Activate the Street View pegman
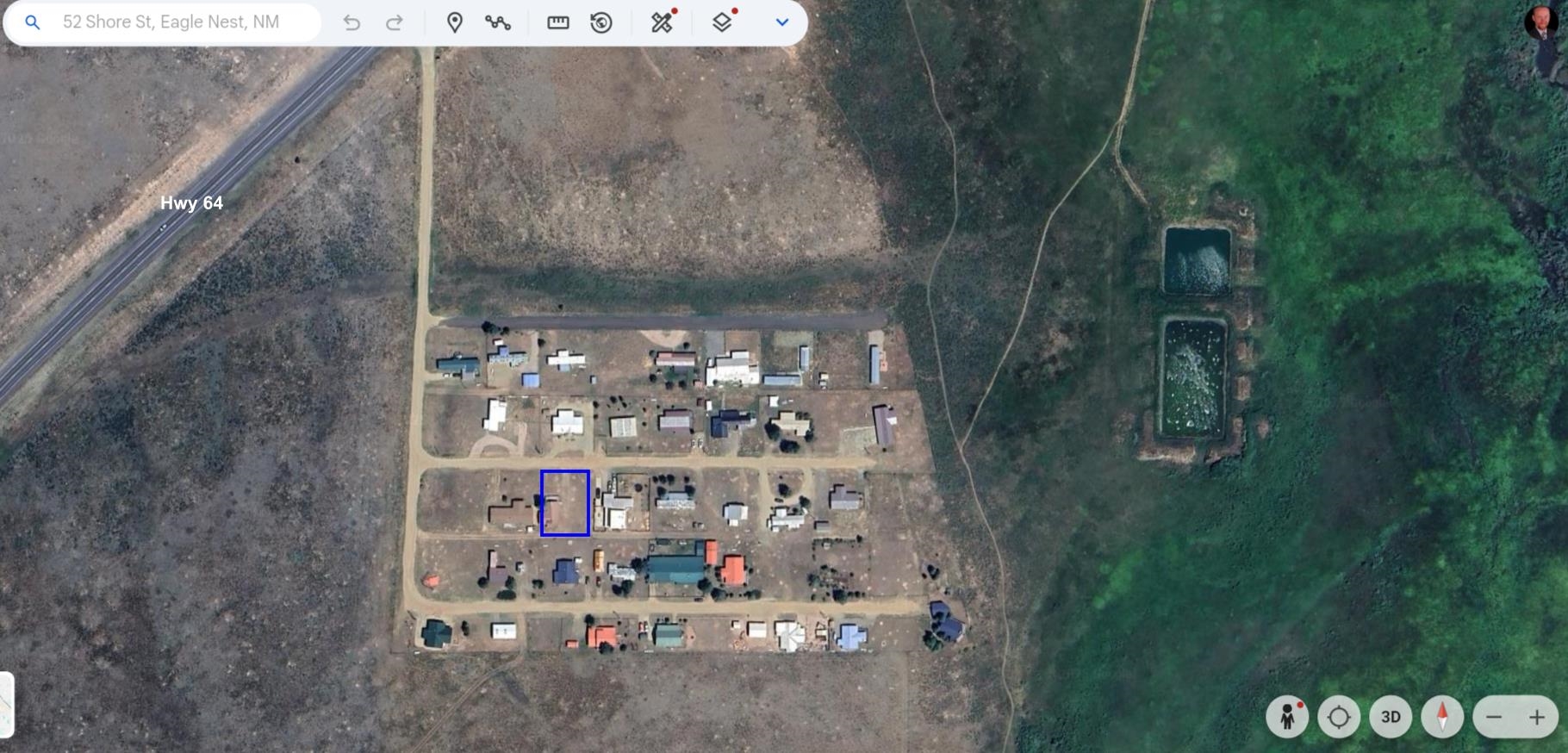1568x753 pixels. (1287, 717)
